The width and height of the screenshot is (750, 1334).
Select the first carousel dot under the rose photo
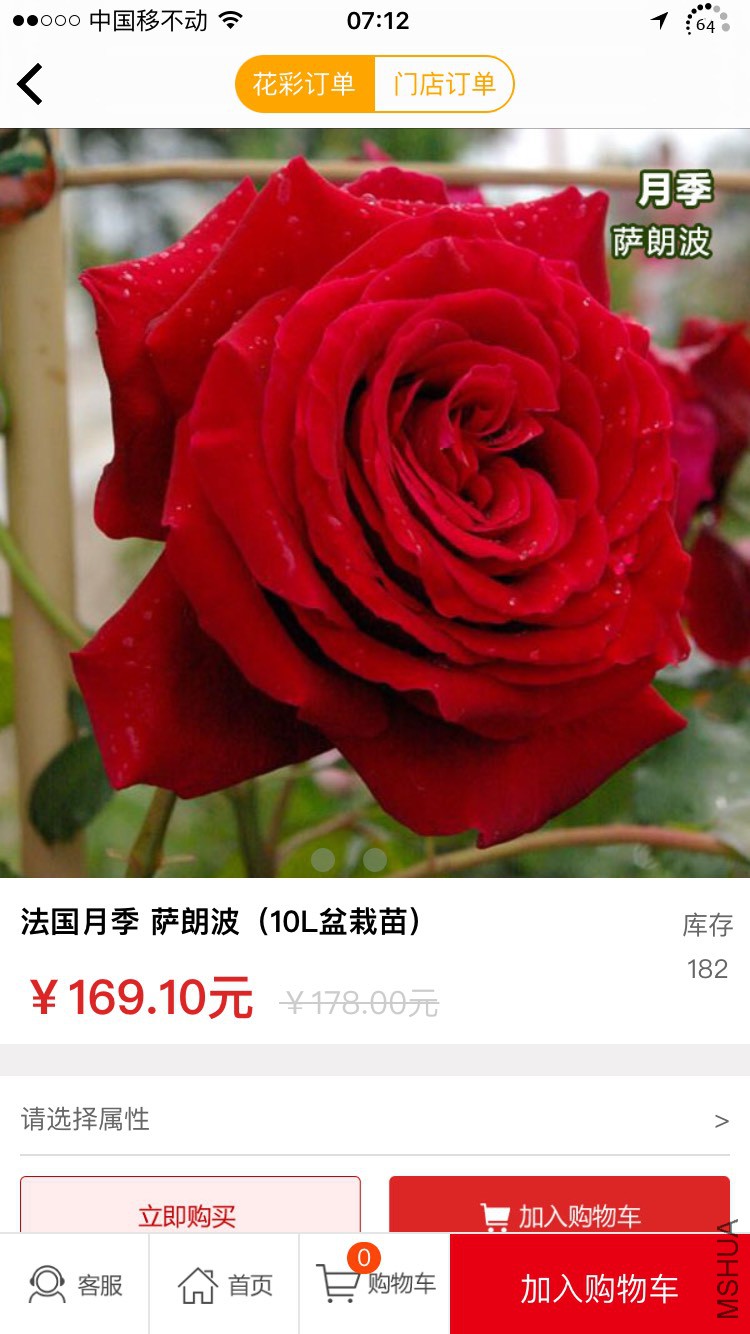click(x=322, y=858)
